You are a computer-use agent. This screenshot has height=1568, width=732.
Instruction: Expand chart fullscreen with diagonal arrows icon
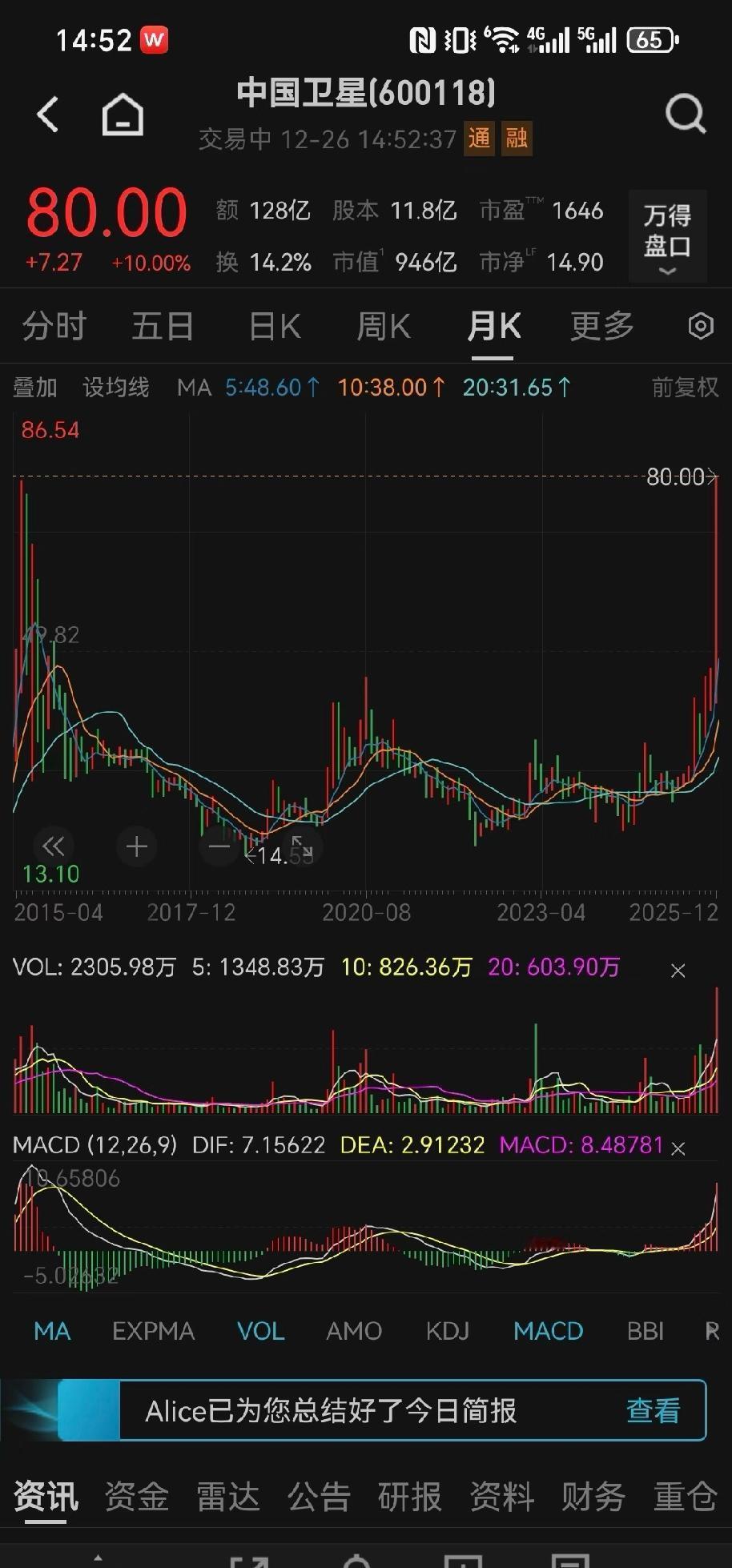pyautogui.click(x=301, y=846)
